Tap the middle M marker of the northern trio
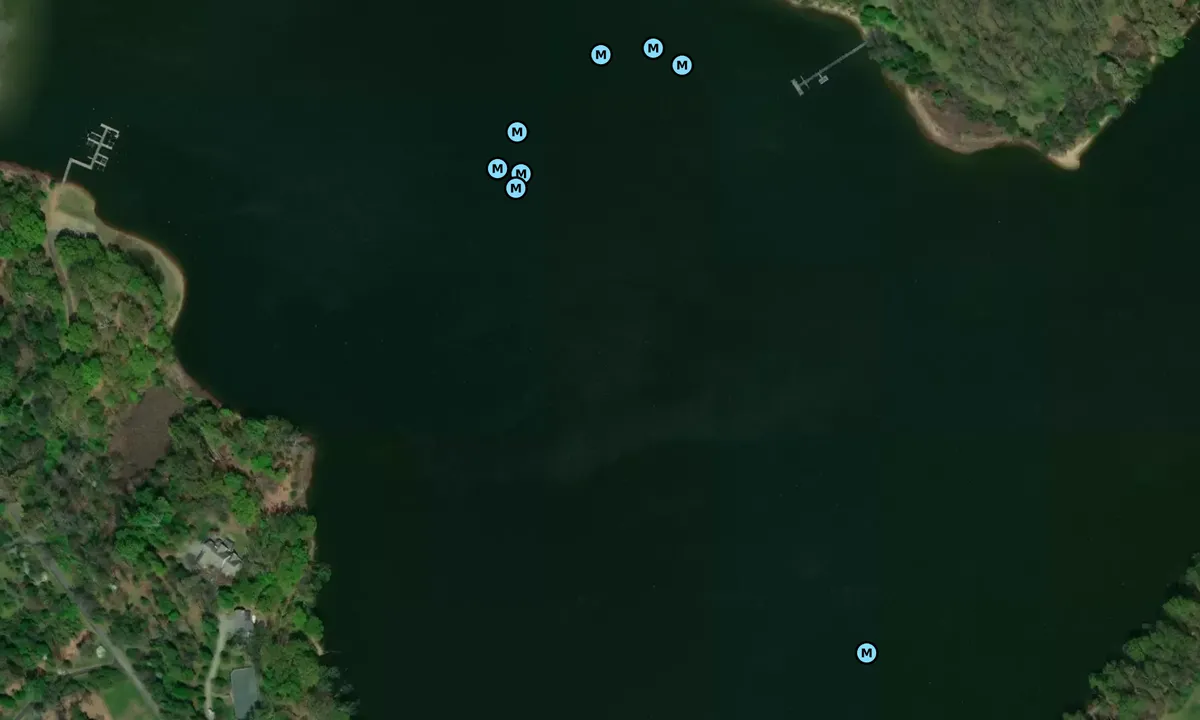Screen dimensions: 1200x720 pos(653,48)
